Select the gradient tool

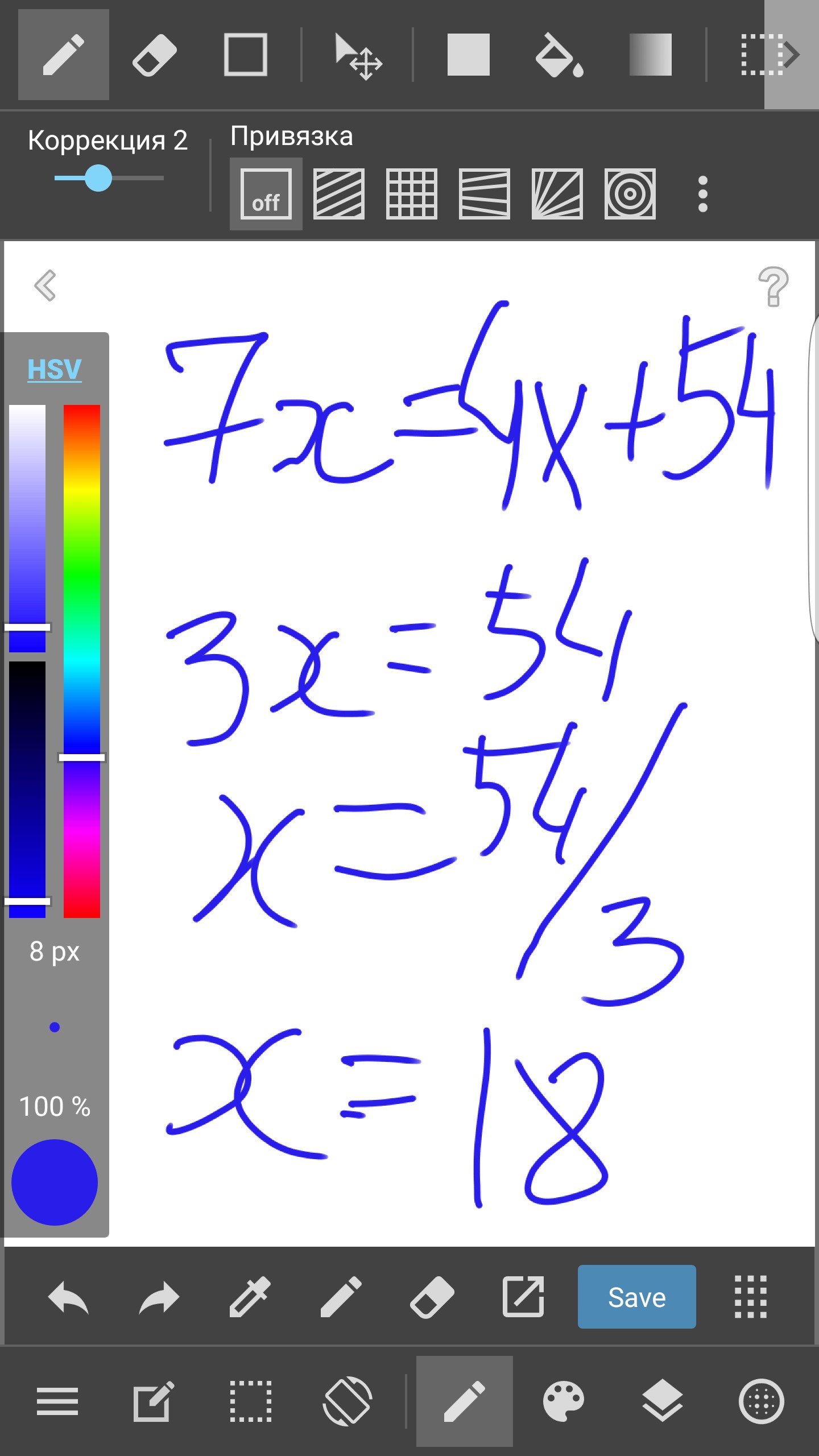[650, 55]
